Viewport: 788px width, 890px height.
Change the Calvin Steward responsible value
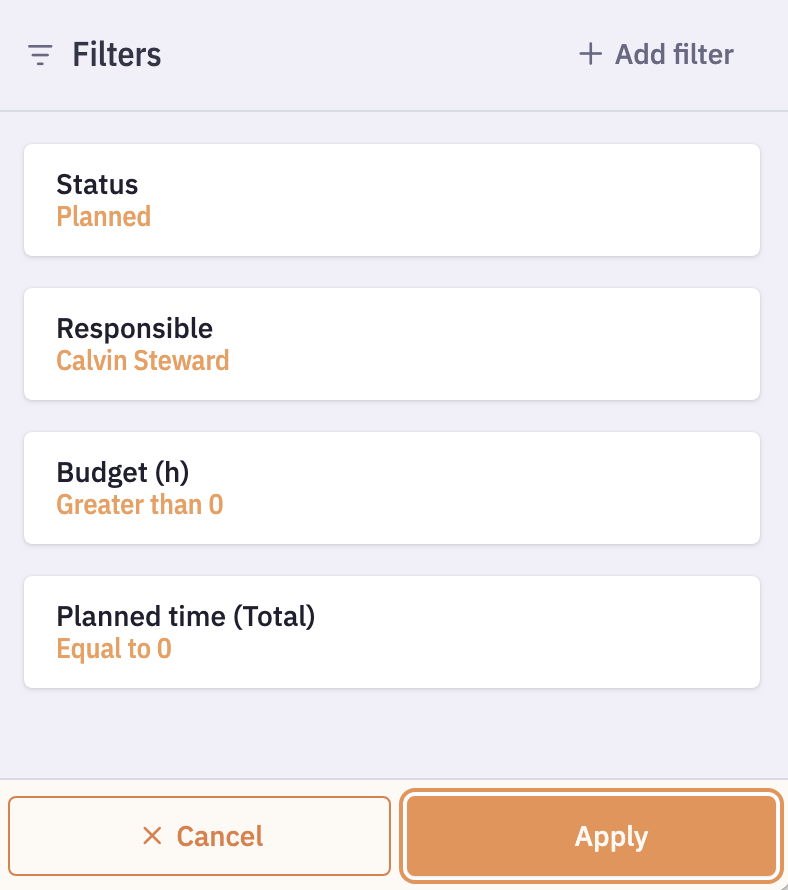(142, 360)
